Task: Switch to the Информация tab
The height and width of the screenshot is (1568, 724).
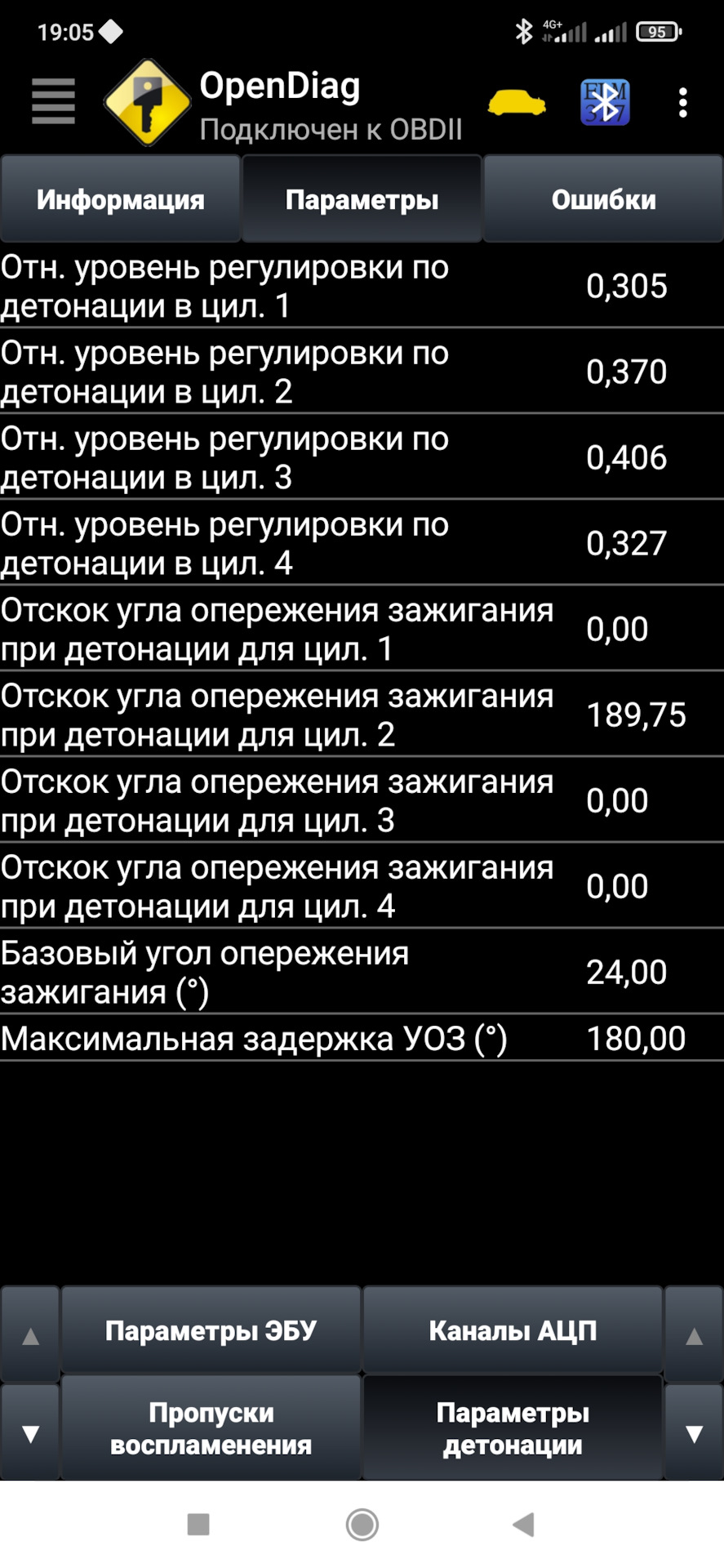Action: coord(120,200)
